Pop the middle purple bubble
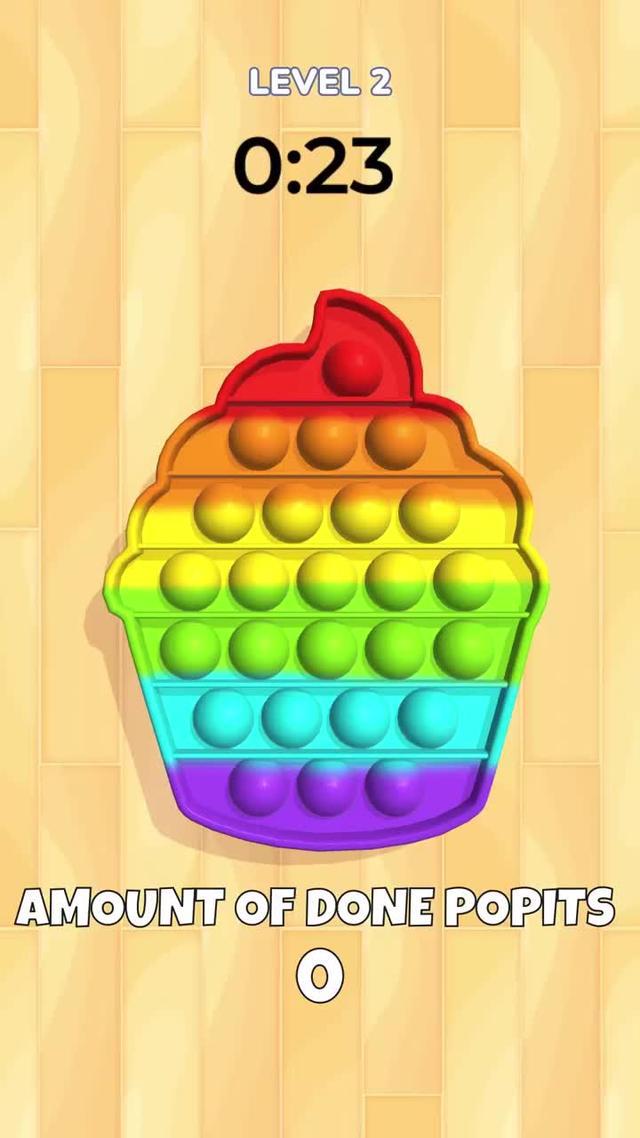This screenshot has width=640, height=1138. click(327, 785)
